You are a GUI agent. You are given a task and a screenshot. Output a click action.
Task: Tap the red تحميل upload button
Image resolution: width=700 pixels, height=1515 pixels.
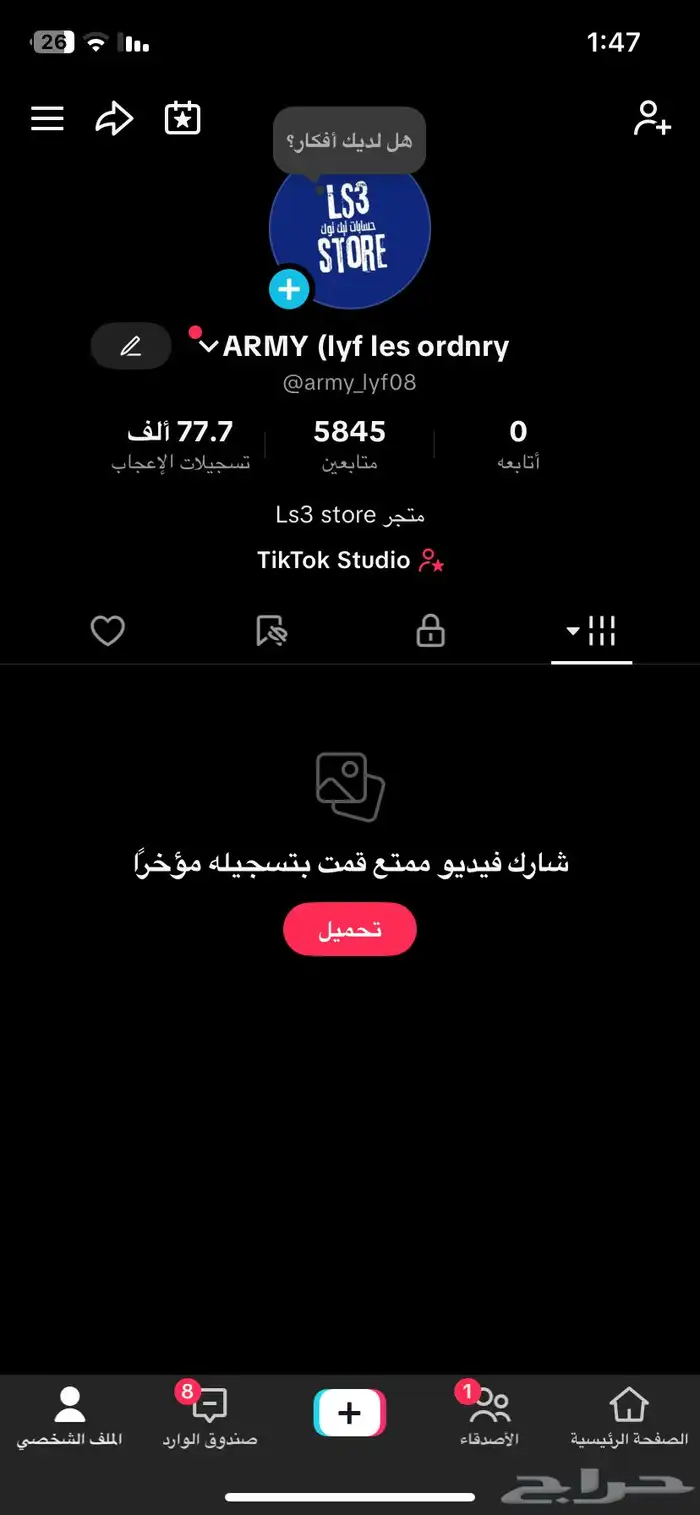(349, 929)
